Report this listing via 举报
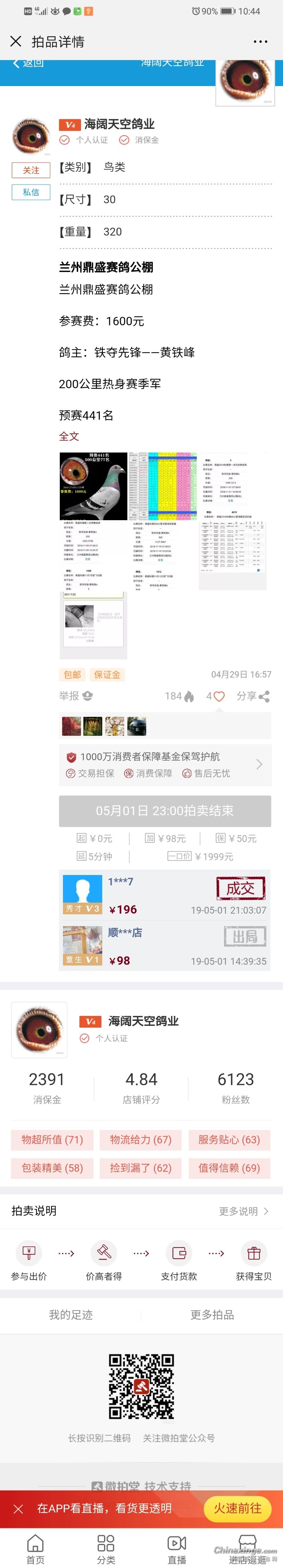283x1568 pixels. pyautogui.click(x=75, y=695)
